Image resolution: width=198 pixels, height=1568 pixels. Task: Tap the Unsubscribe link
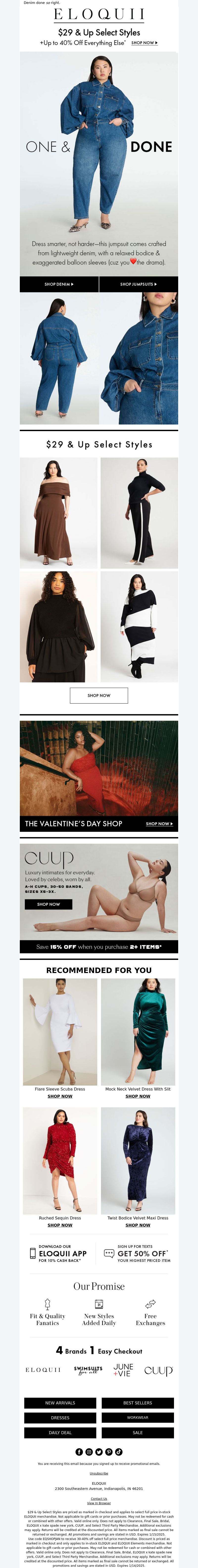coord(99,1474)
